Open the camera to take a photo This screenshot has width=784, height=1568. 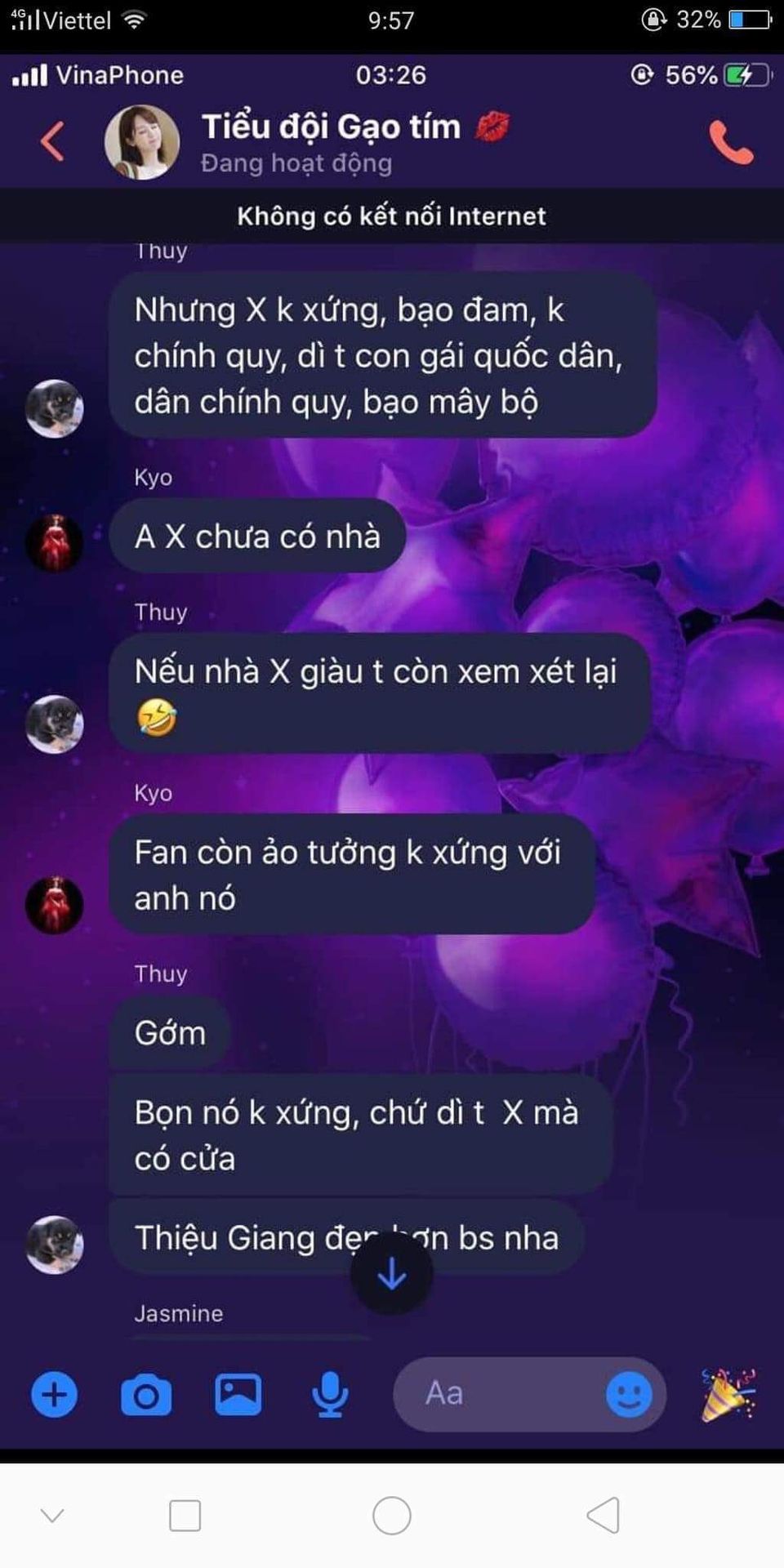pos(146,1394)
